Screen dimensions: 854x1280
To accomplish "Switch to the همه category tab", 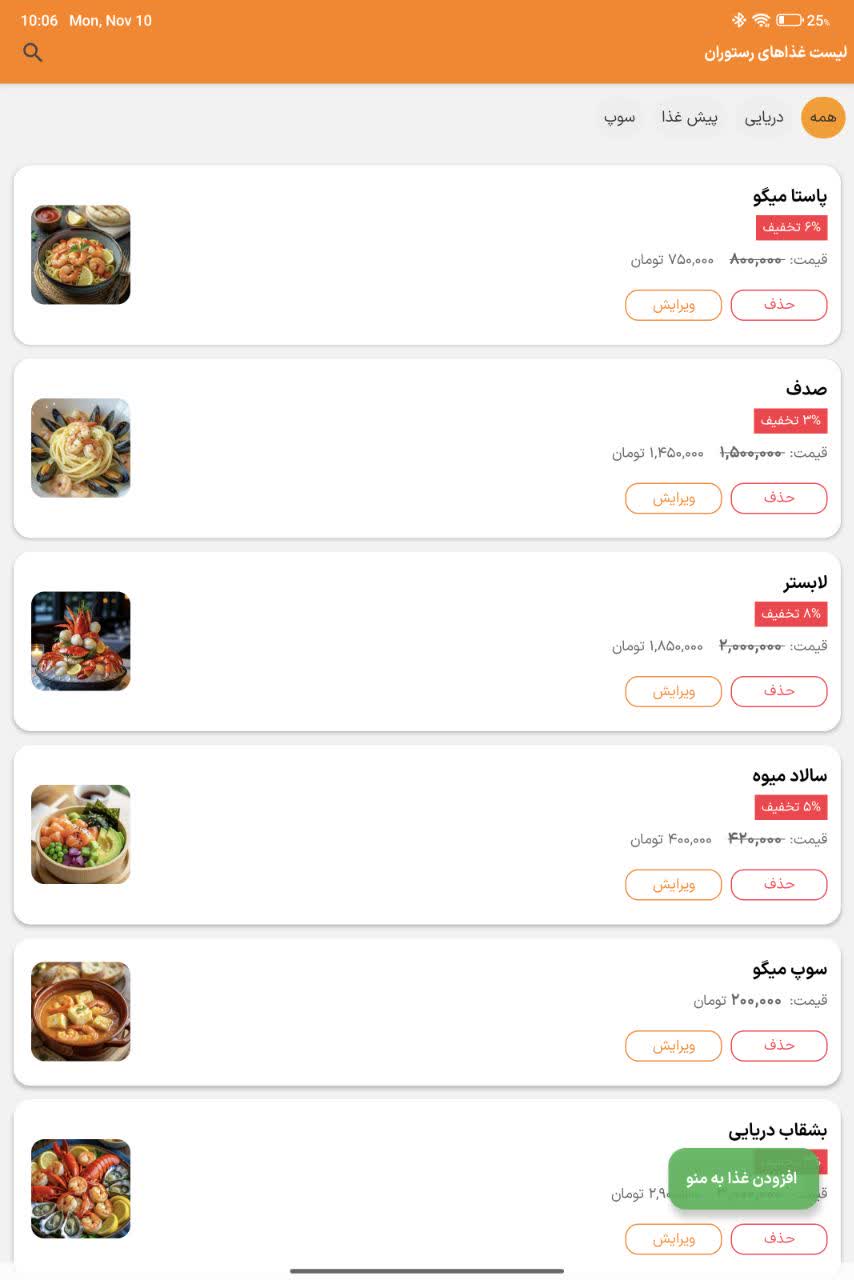I will pyautogui.click(x=821, y=117).
